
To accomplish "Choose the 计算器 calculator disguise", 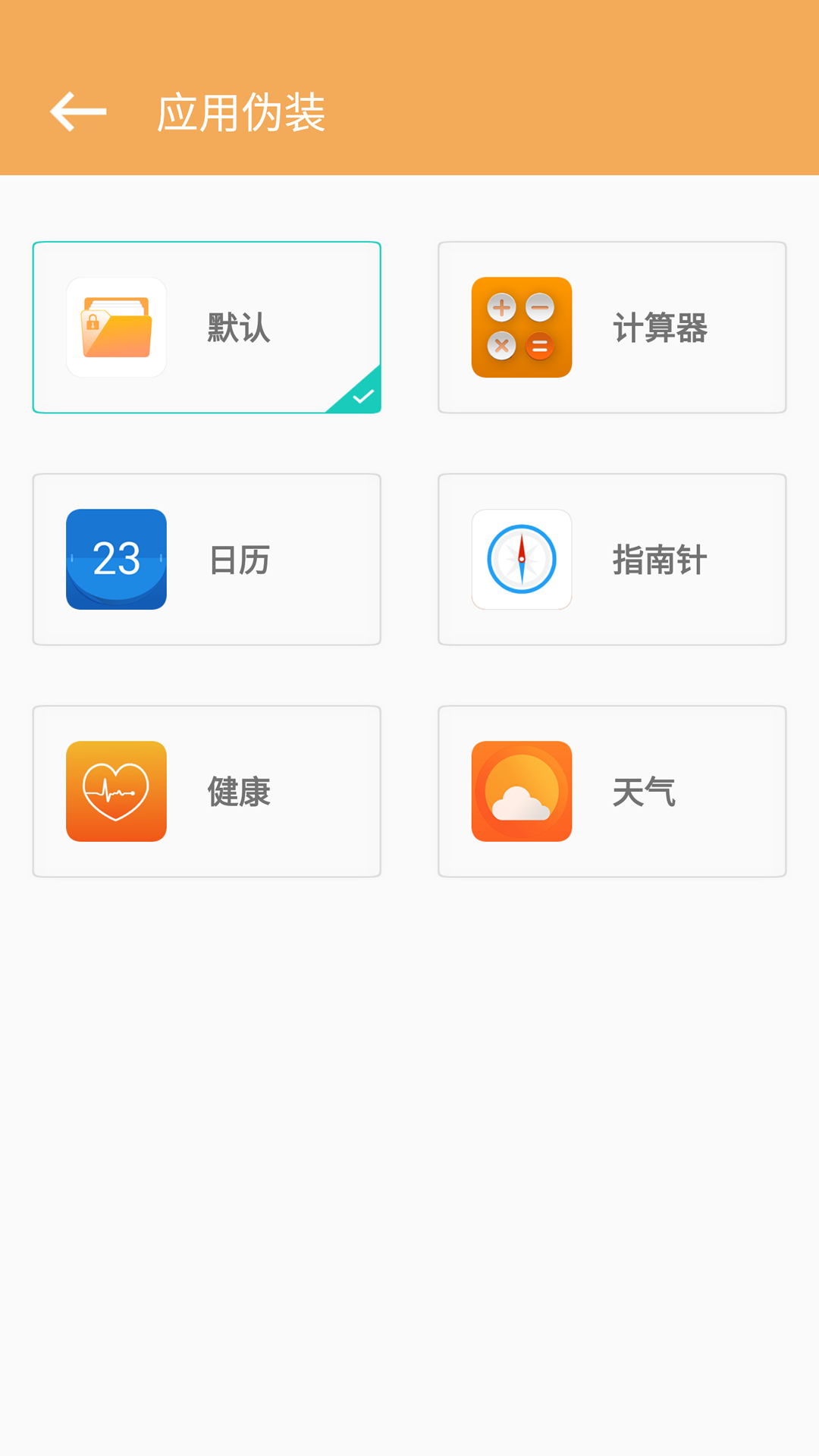I will (612, 328).
